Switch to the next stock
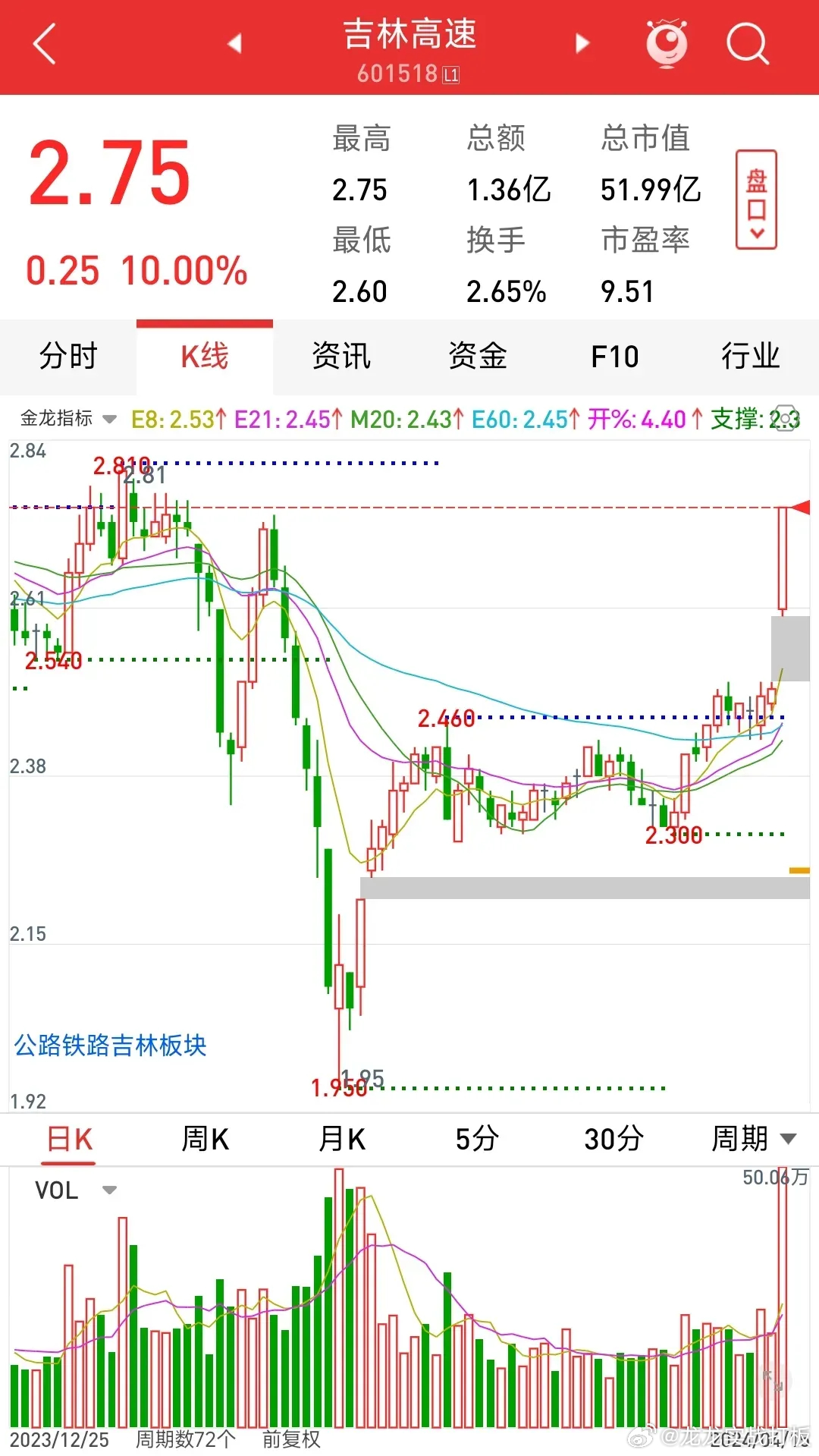Image resolution: width=819 pixels, height=1456 pixels. (582, 43)
